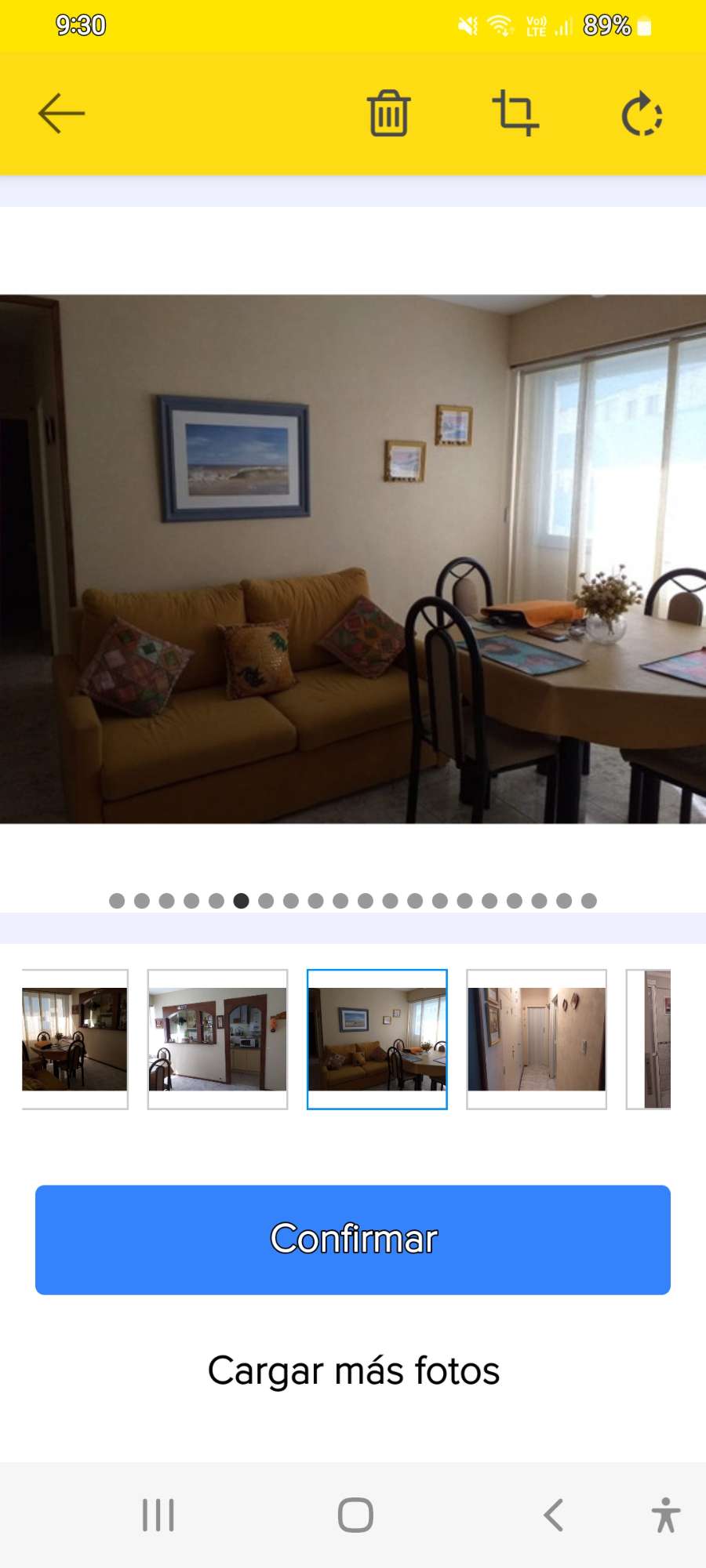Image resolution: width=706 pixels, height=1568 pixels.
Task: Tap the accessibility icon in navigation bar
Action: pyautogui.click(x=663, y=1513)
